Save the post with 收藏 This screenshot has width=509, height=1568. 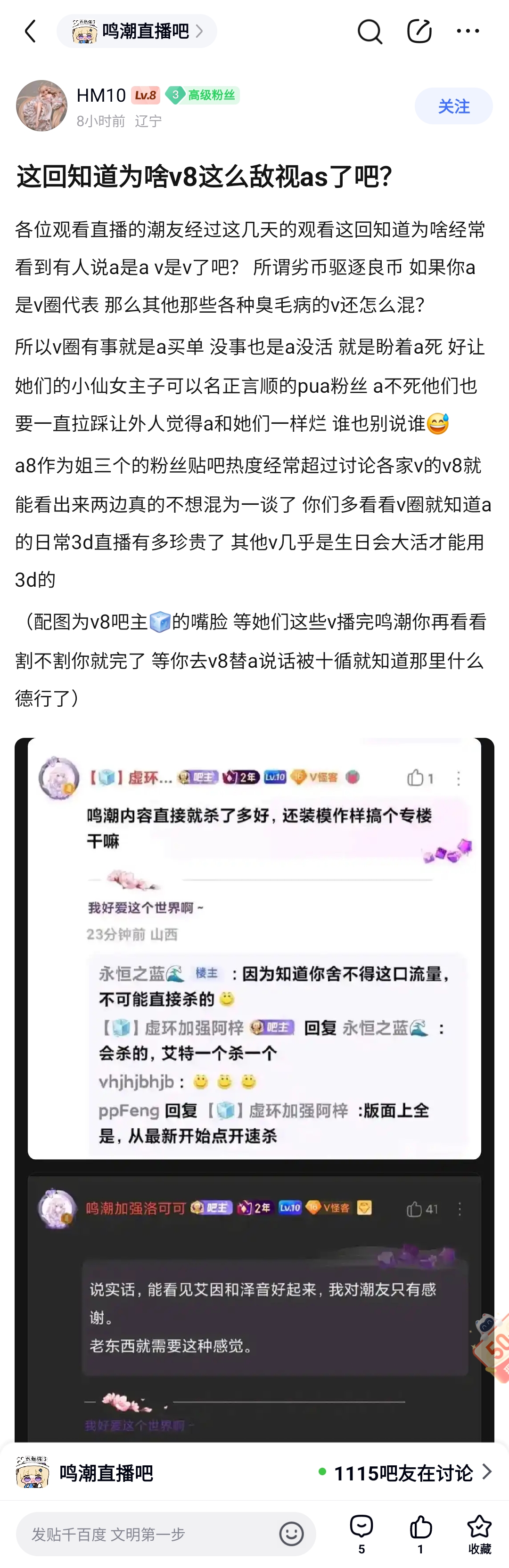[479, 1534]
